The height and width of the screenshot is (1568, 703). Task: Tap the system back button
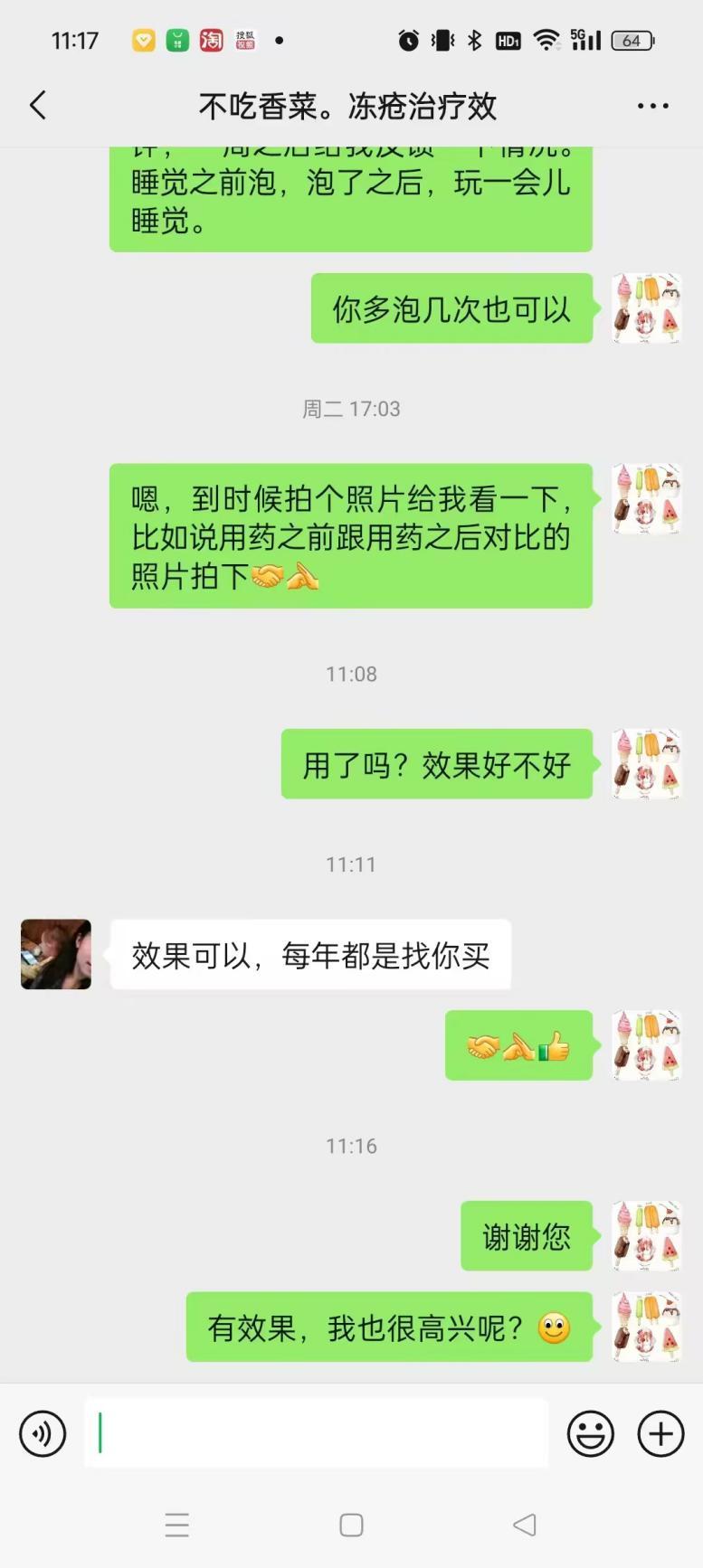525,1525
